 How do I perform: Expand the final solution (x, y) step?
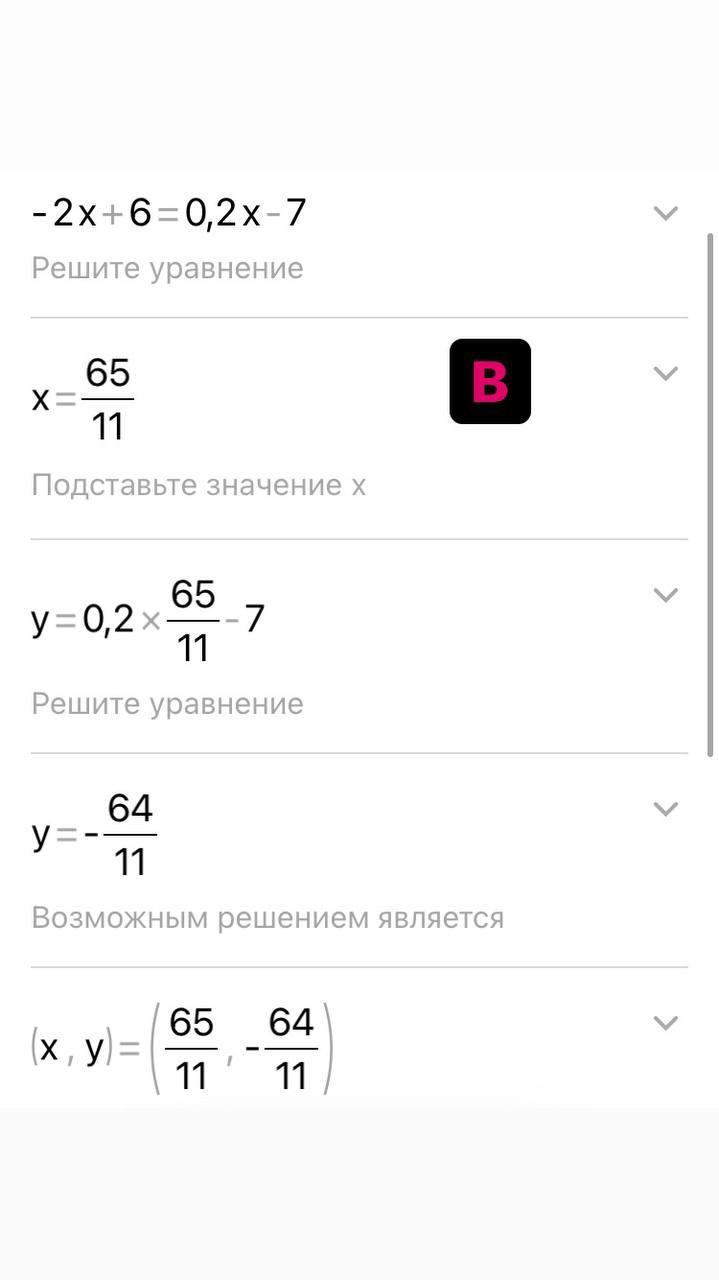(x=665, y=1023)
